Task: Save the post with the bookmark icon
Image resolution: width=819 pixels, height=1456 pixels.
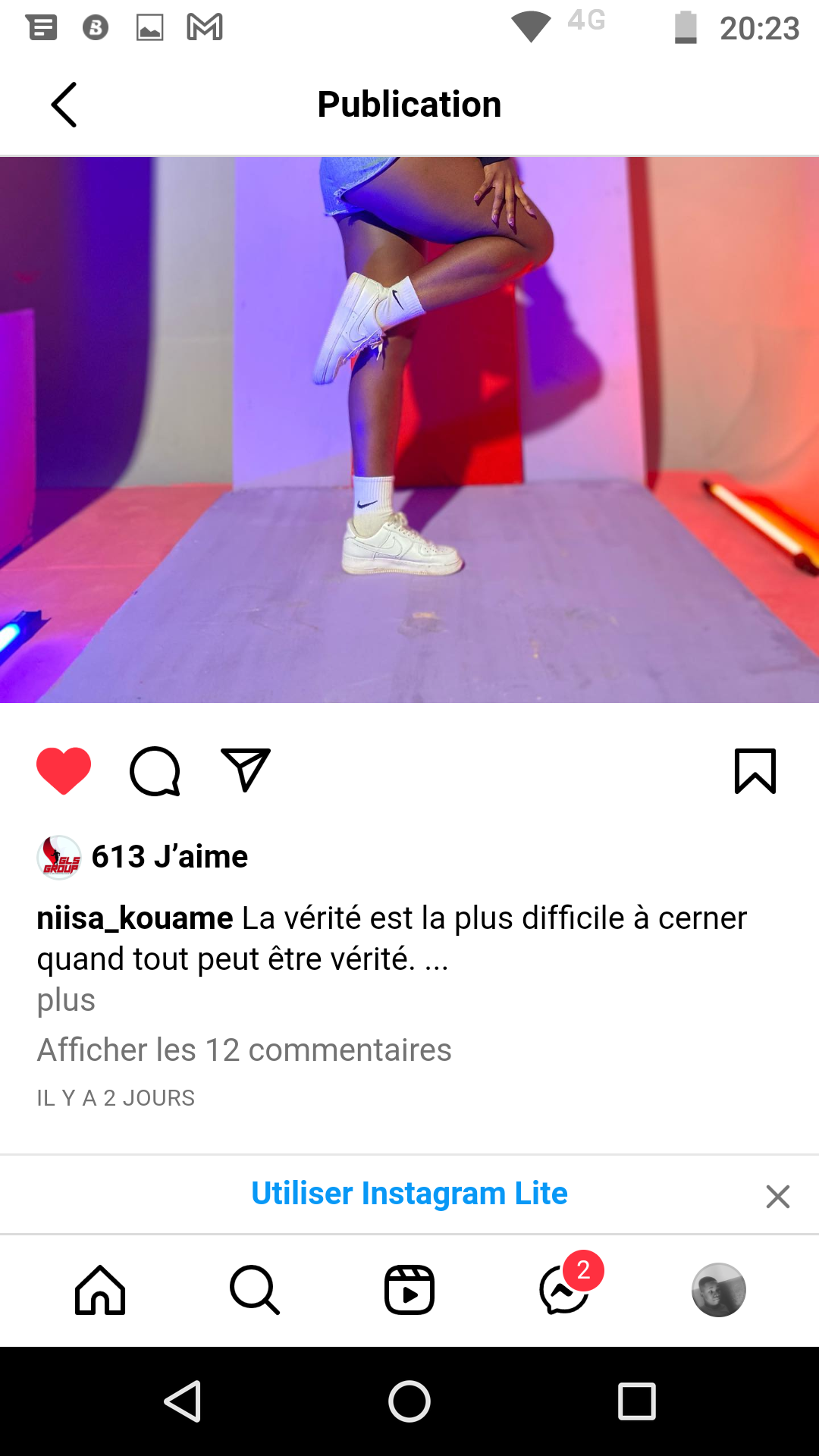Action: point(755,771)
